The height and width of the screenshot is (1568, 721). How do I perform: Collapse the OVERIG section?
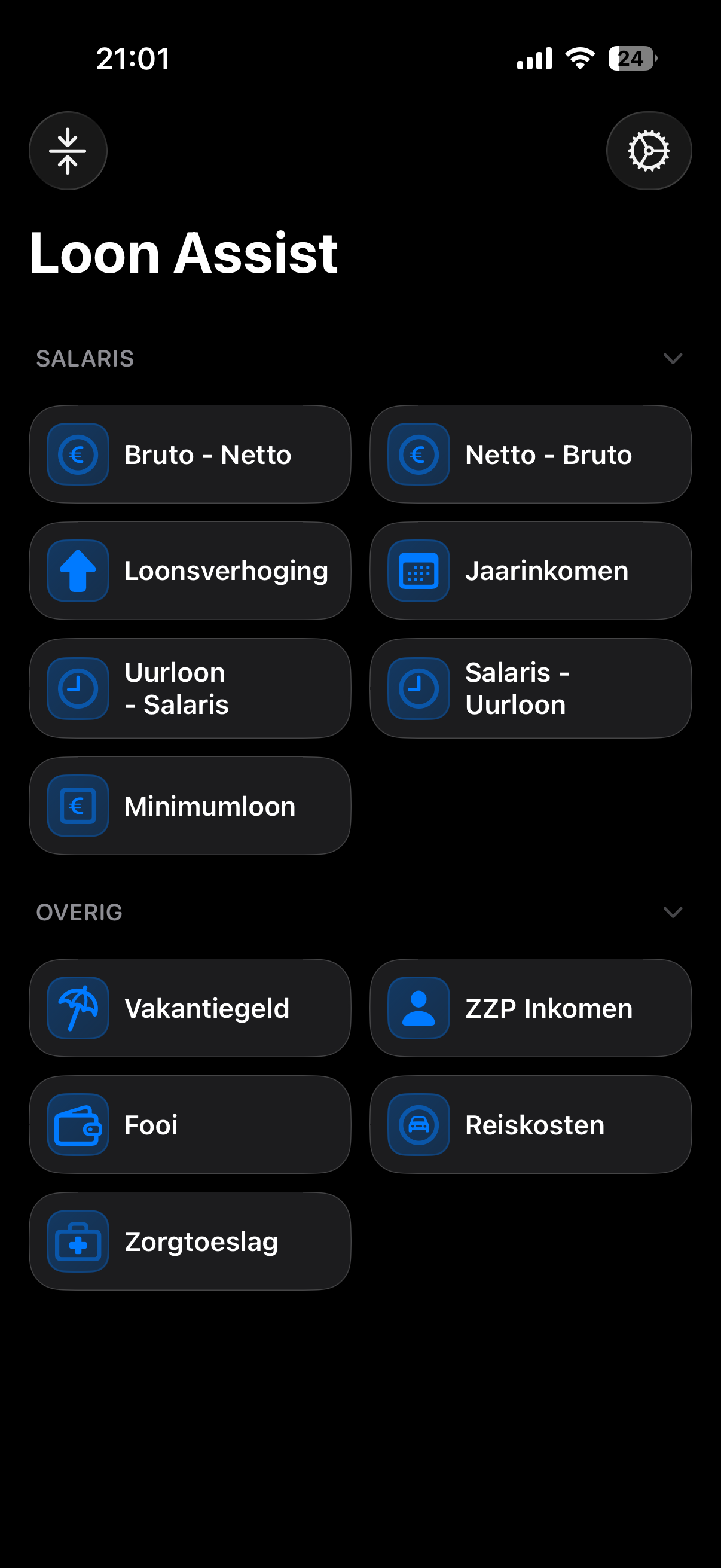pos(672,913)
